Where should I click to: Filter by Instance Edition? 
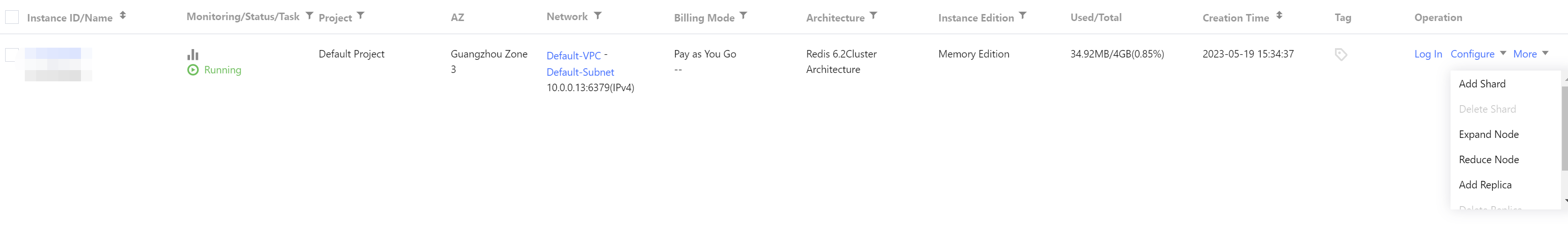[x=1022, y=16]
